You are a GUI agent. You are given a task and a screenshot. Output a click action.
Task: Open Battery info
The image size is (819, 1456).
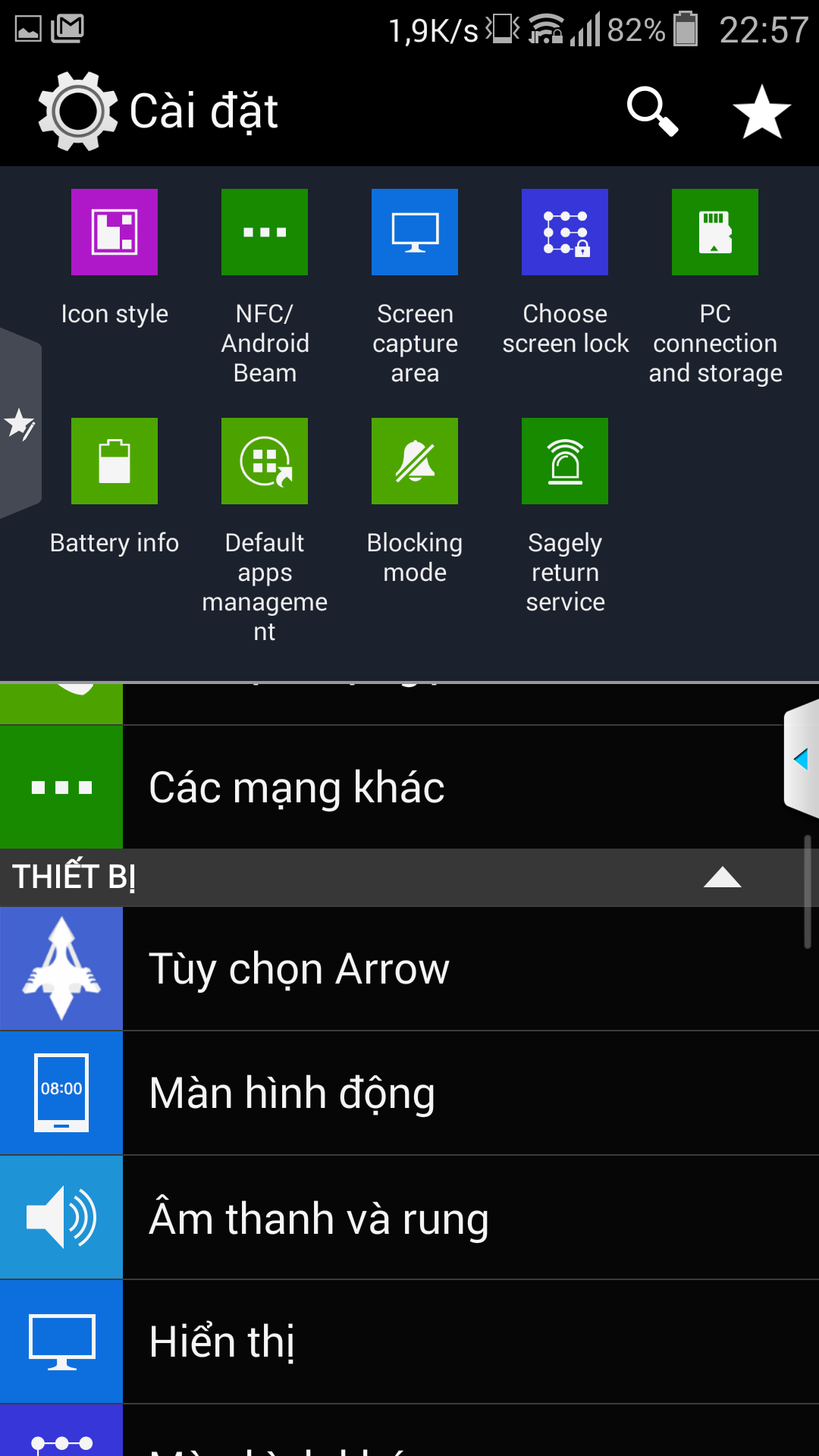coord(115,487)
